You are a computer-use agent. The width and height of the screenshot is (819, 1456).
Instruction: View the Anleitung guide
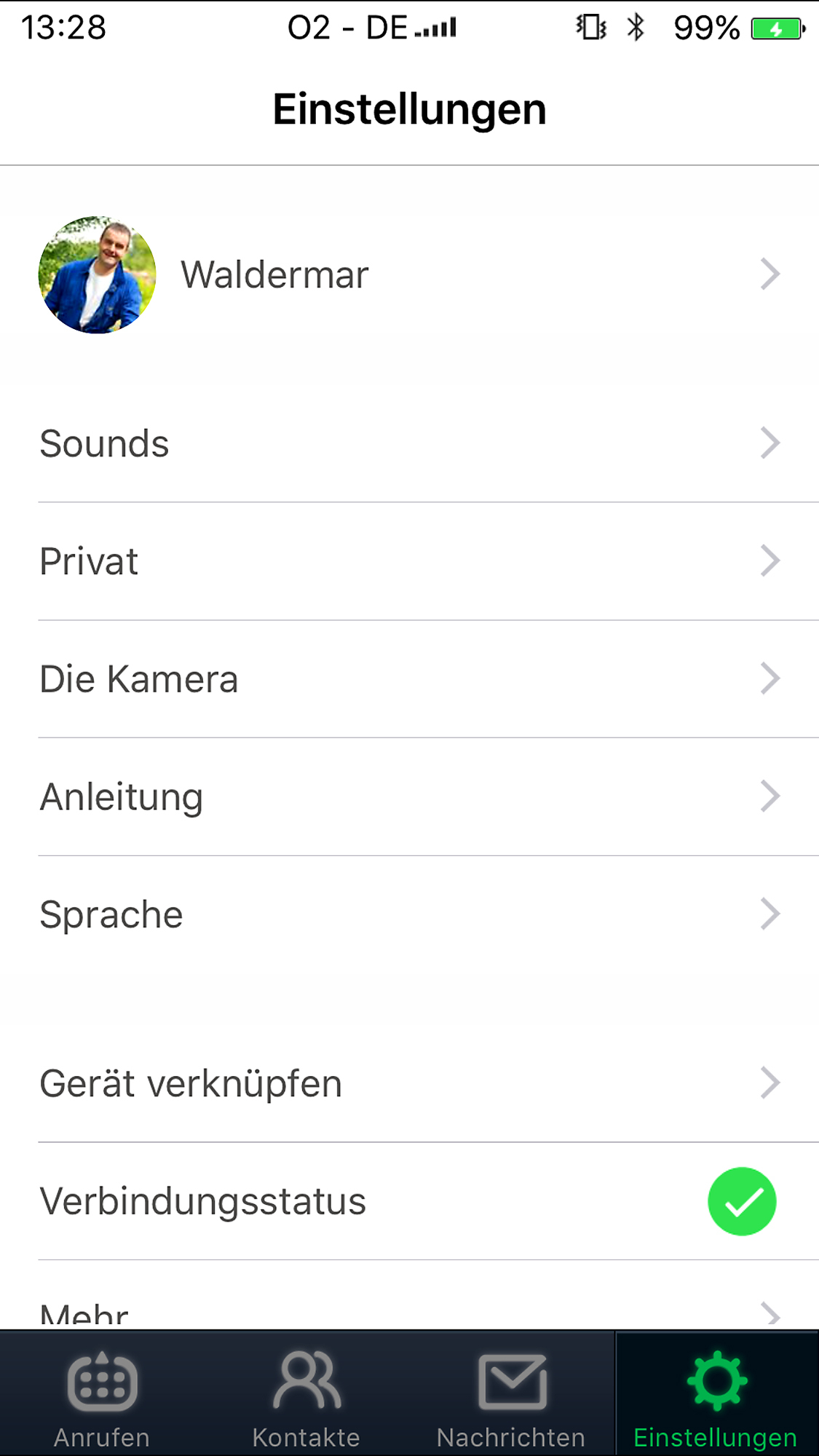[408, 796]
